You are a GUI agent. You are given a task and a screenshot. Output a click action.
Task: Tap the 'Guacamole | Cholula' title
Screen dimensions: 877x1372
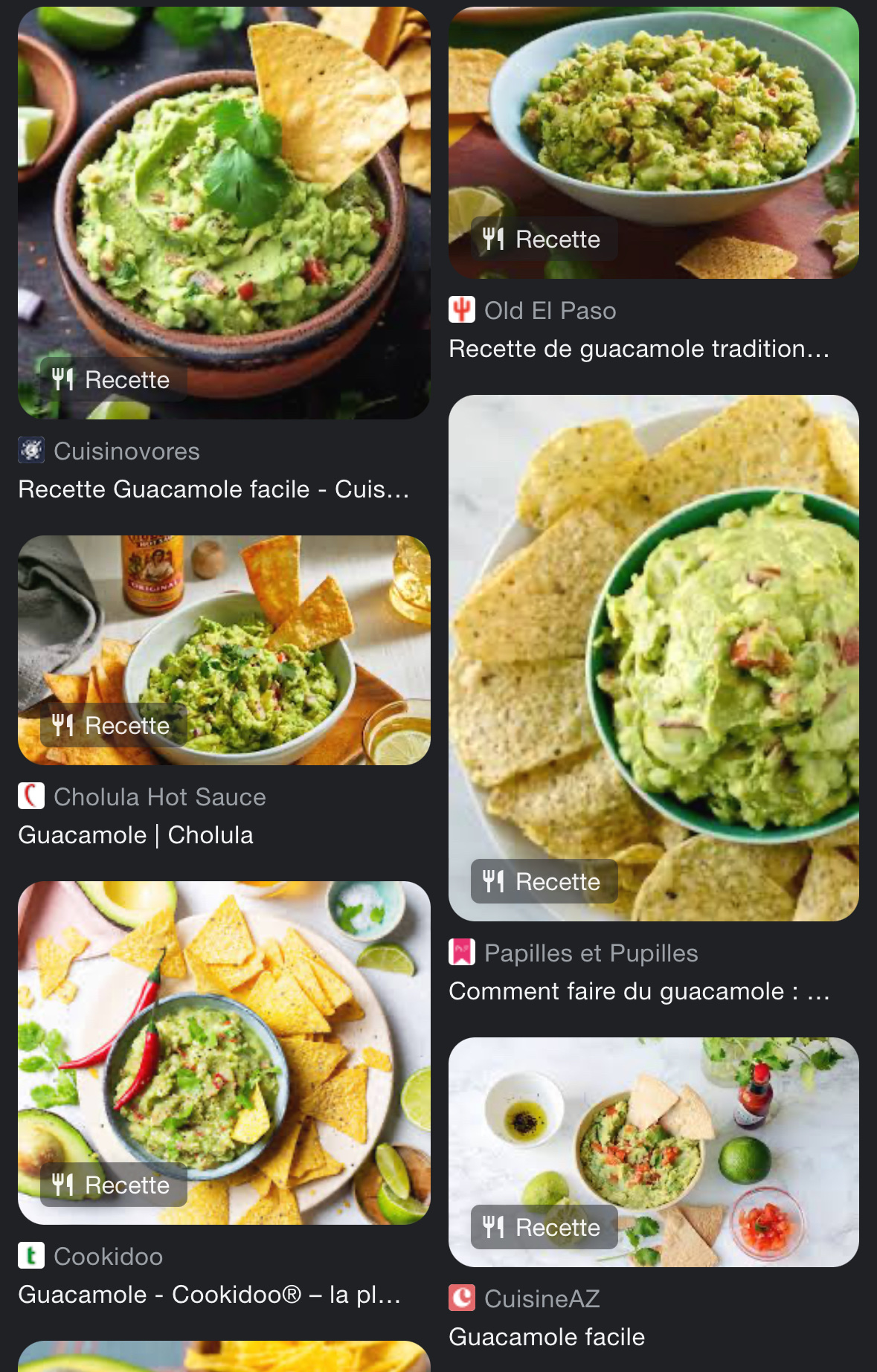pos(135,835)
